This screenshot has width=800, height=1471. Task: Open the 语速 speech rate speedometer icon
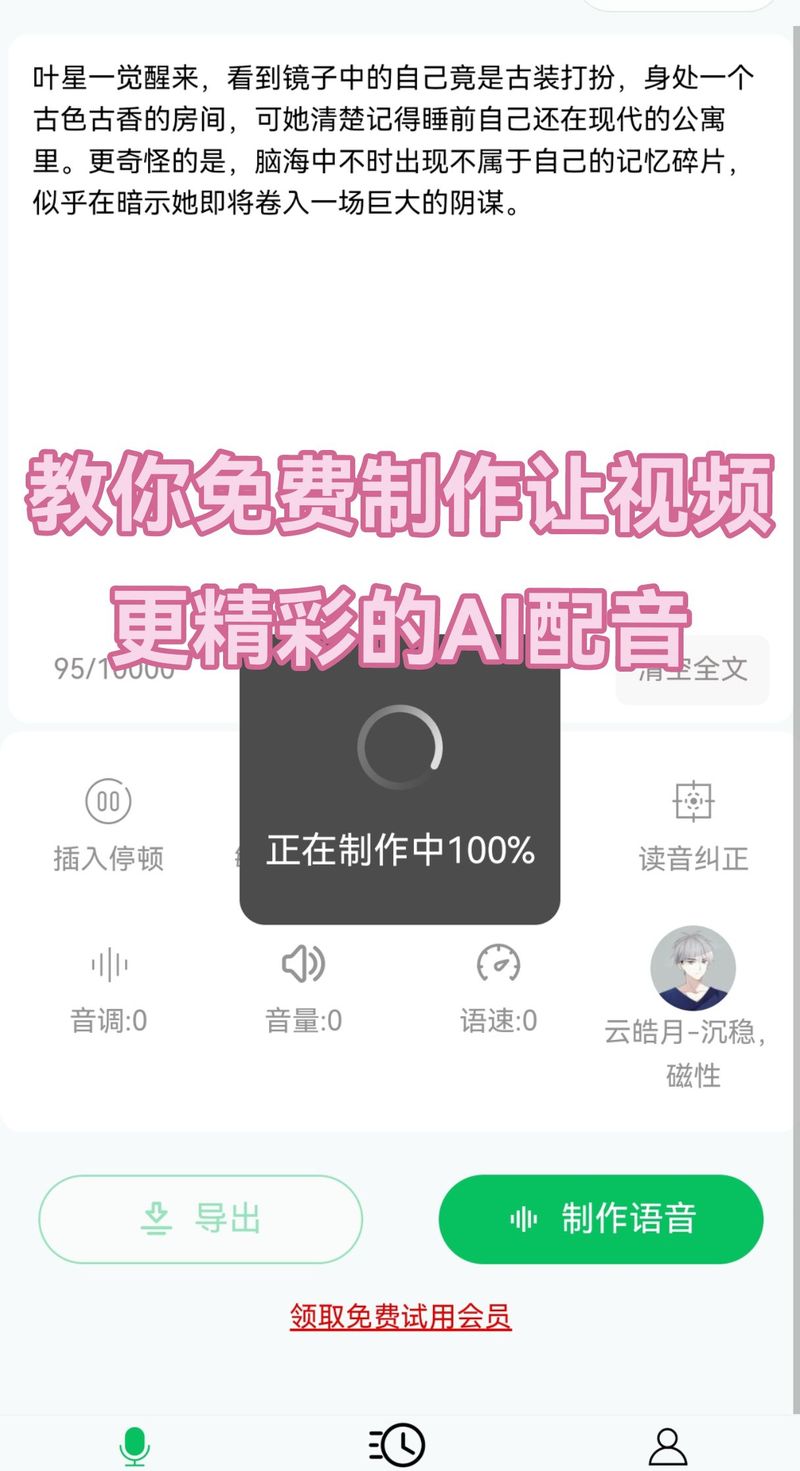499,963
